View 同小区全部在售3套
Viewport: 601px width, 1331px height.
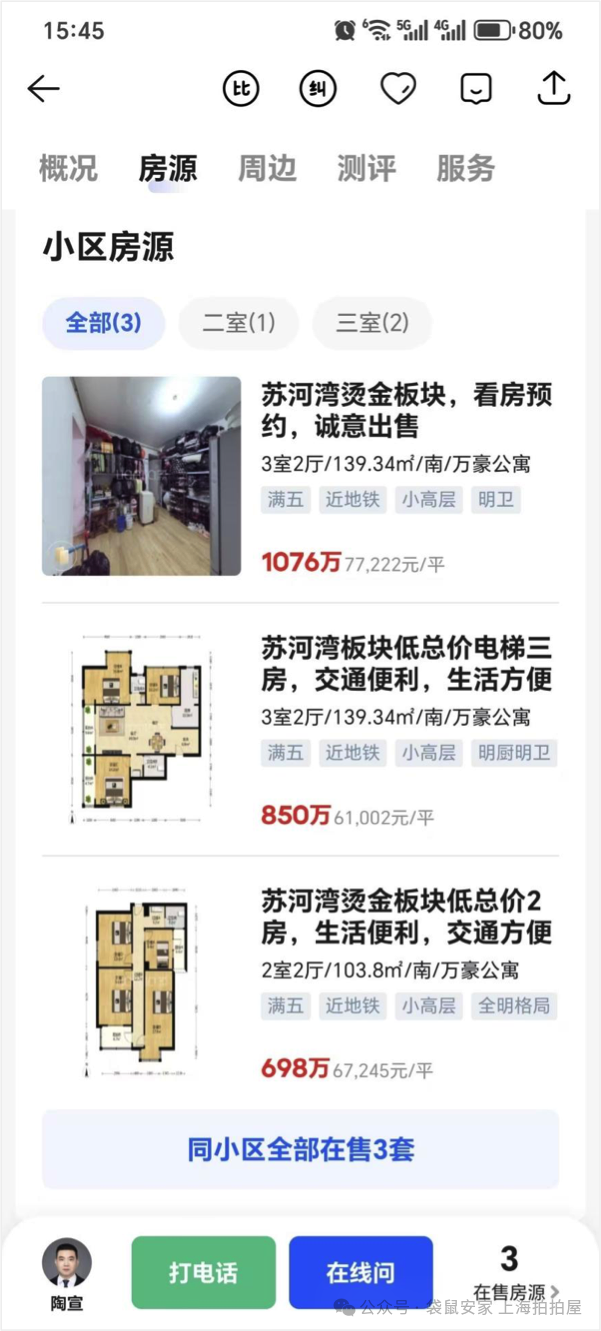(300, 1149)
